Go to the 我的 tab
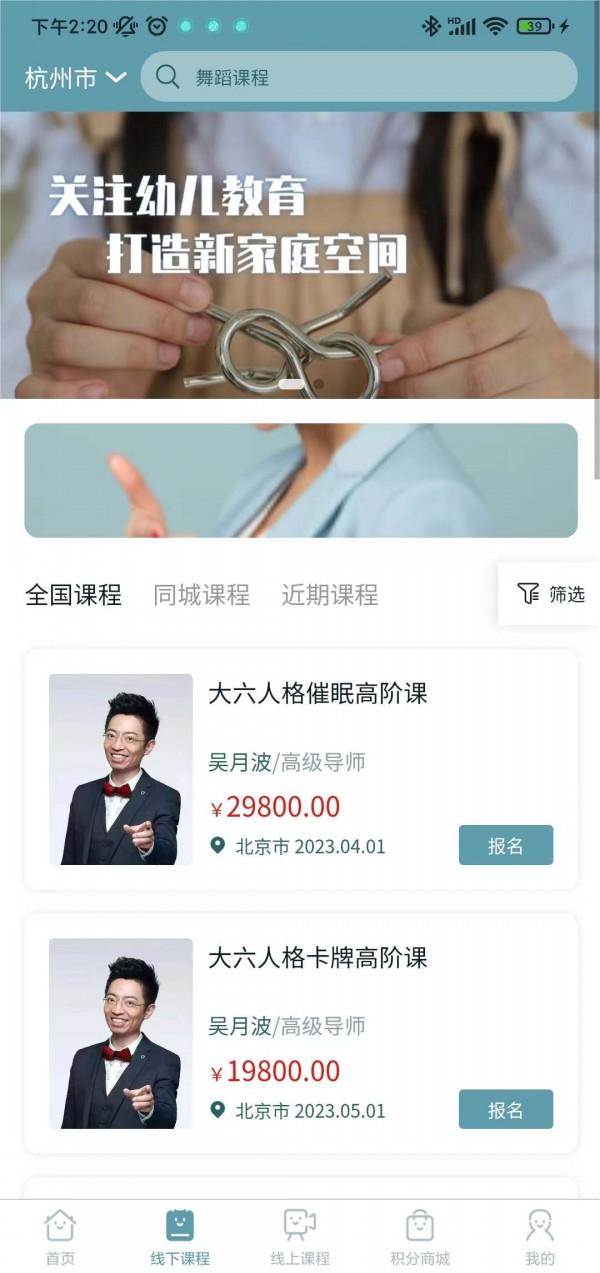Viewport: 600px width, 1273px height. tap(540, 1237)
